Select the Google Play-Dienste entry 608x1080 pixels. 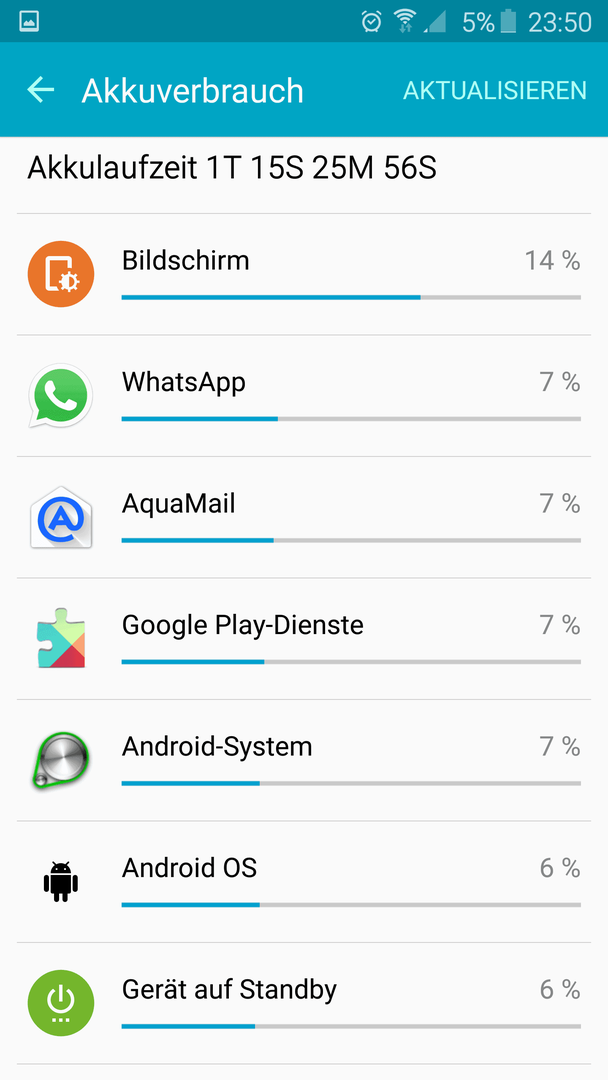click(304, 638)
